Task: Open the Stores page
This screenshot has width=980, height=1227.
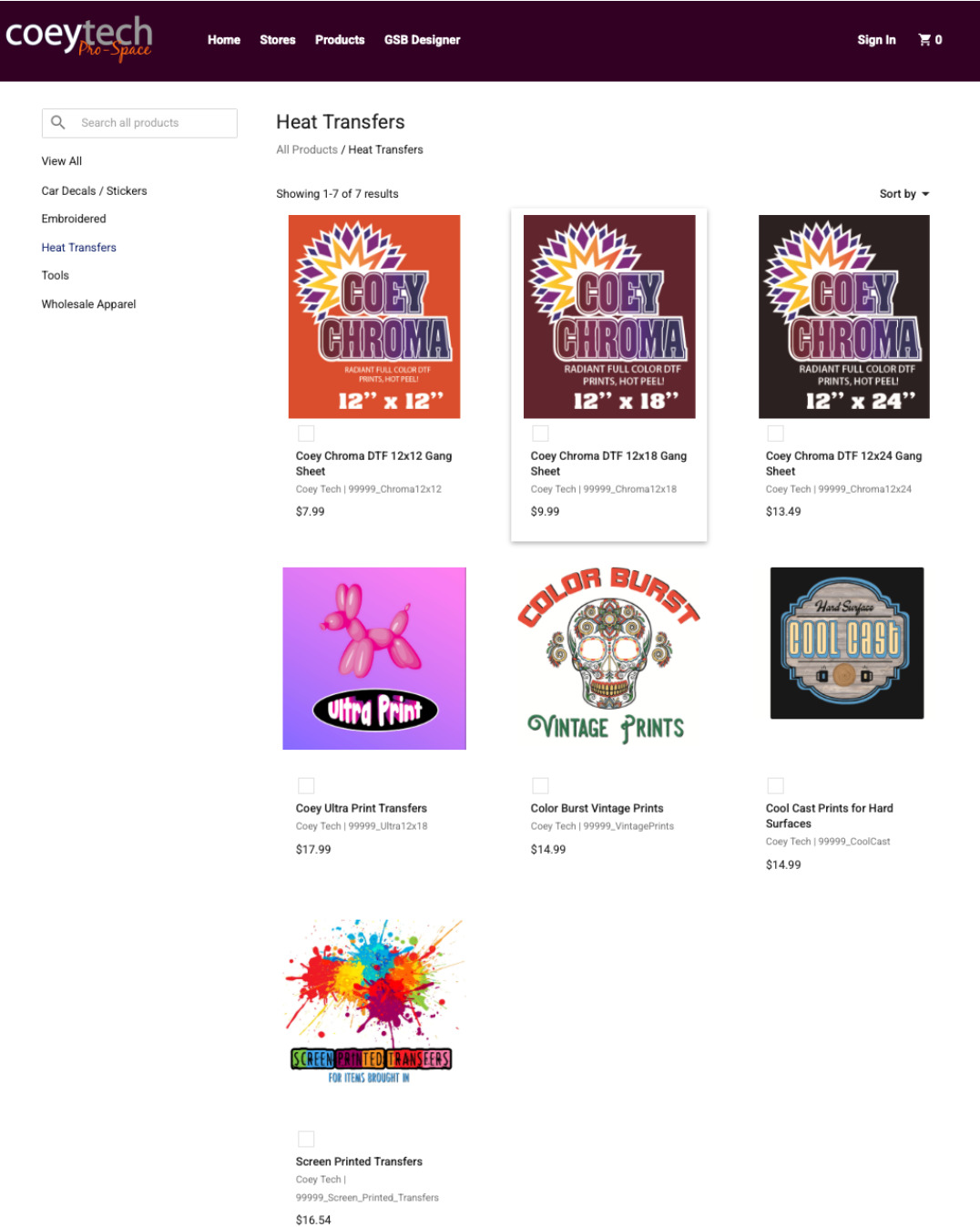Action: (277, 40)
